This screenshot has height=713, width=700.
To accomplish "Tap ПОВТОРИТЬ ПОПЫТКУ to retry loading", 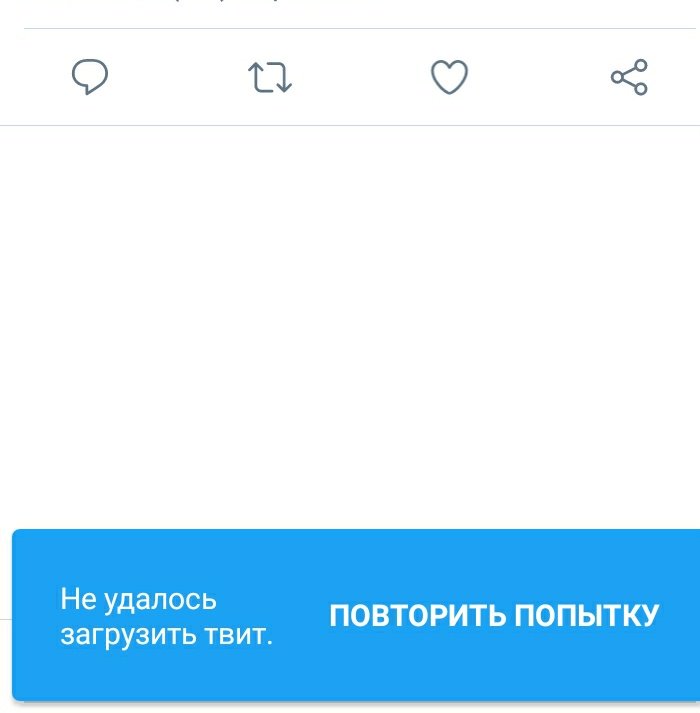I will coord(494,615).
